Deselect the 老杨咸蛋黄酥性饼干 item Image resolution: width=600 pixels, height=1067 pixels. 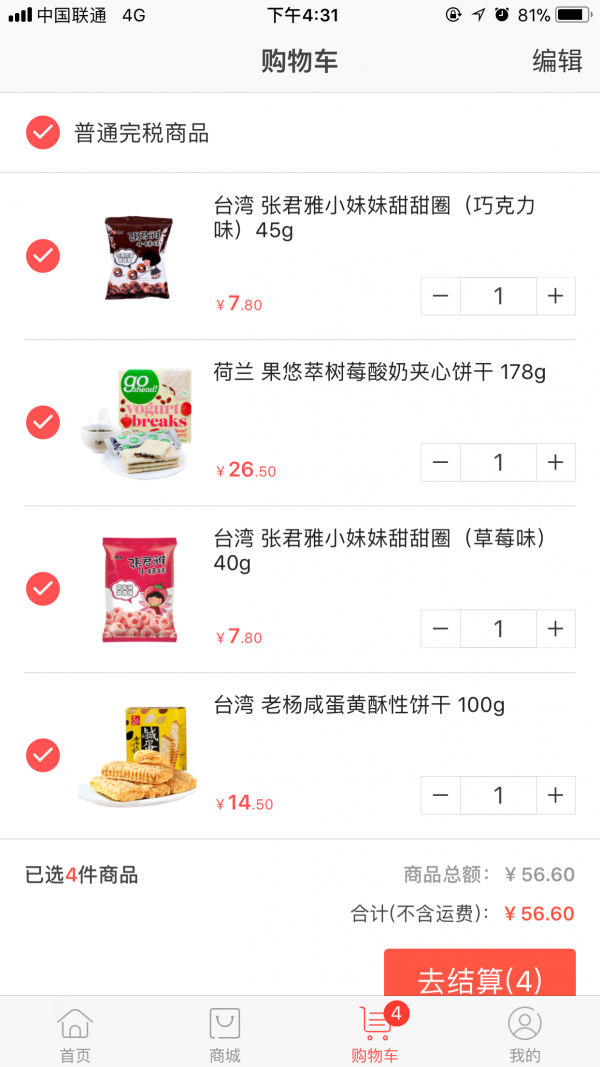point(43,754)
